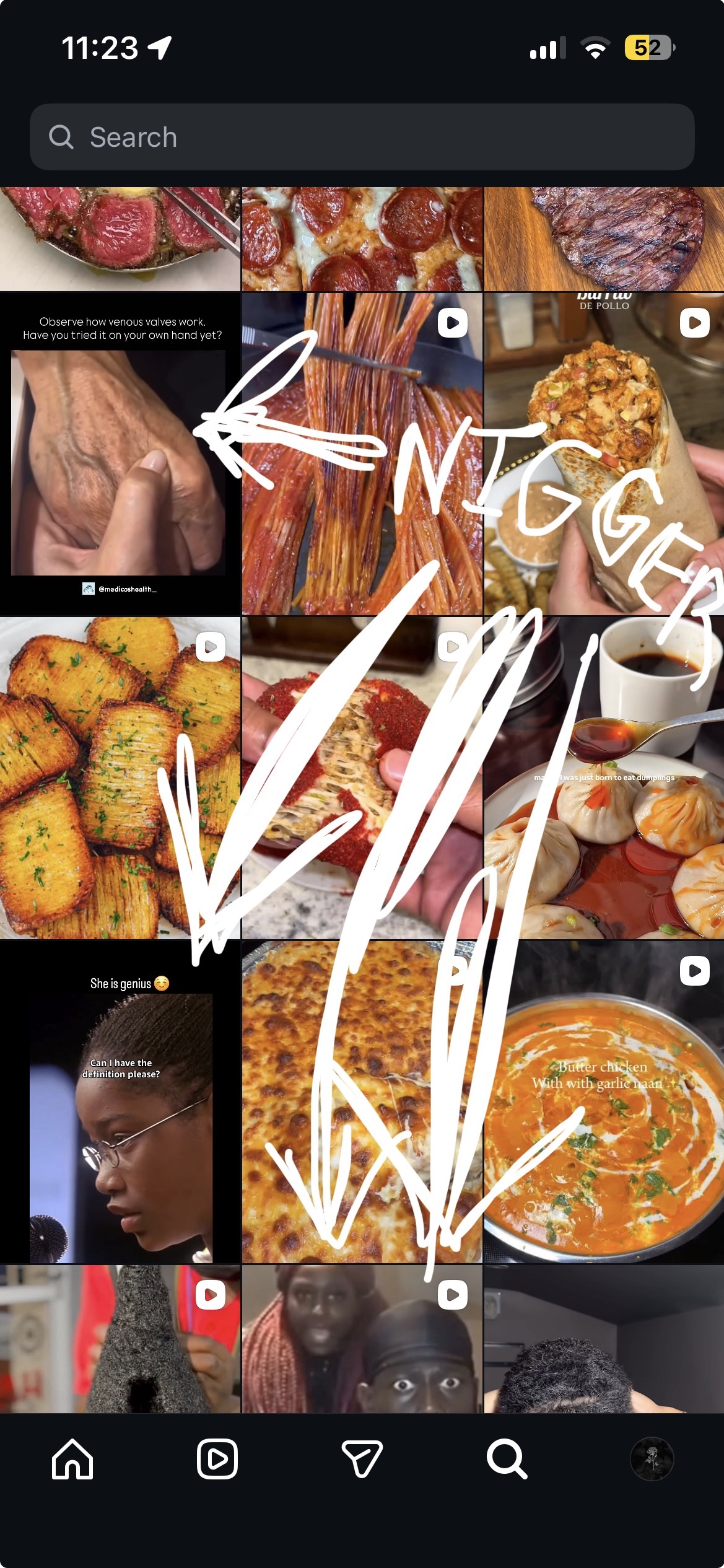Open the butter chicken with garlic naan reel
This screenshot has width=724, height=1568.
pos(604,1101)
